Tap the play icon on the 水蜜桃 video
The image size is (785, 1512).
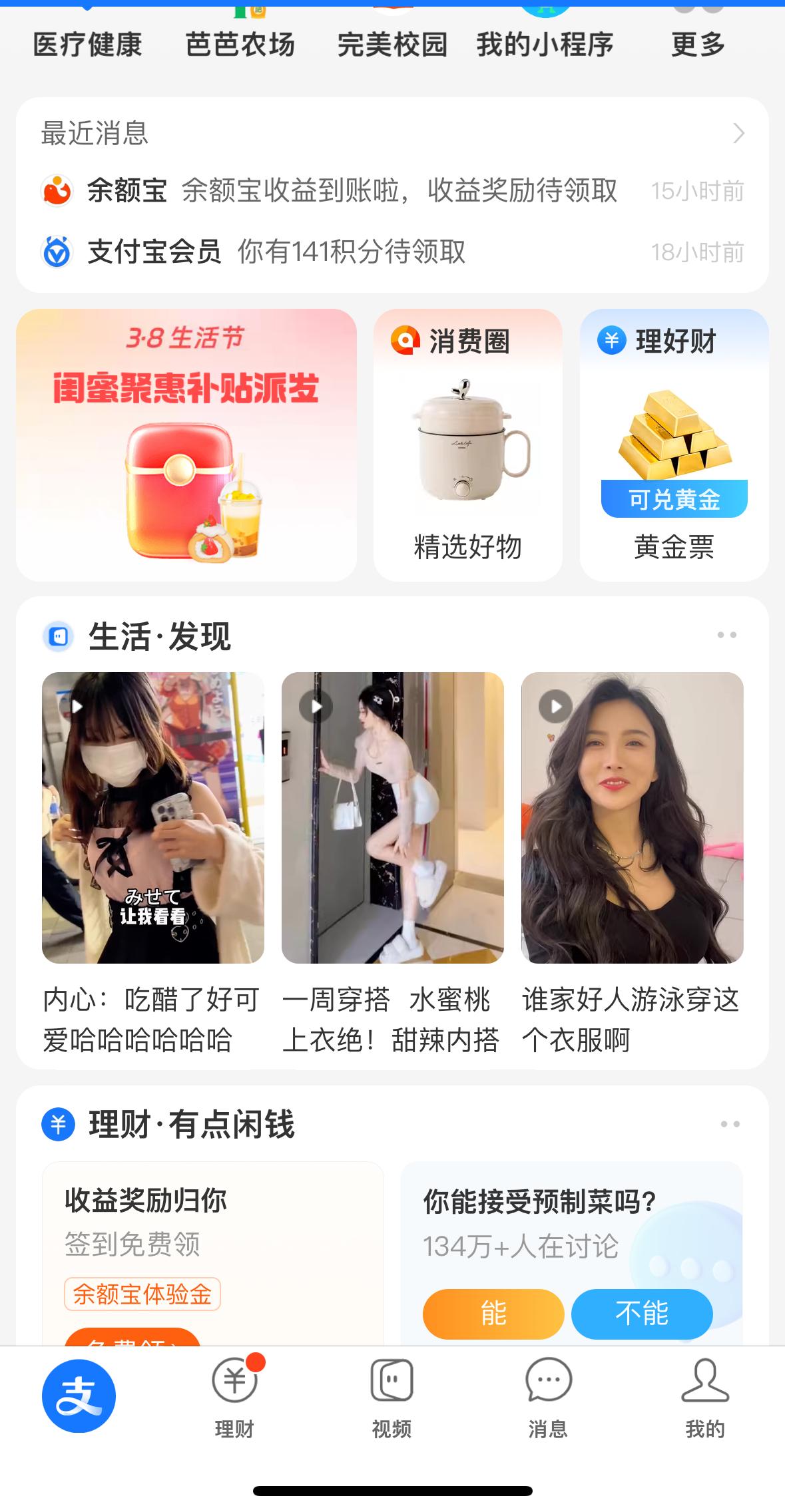click(x=315, y=707)
